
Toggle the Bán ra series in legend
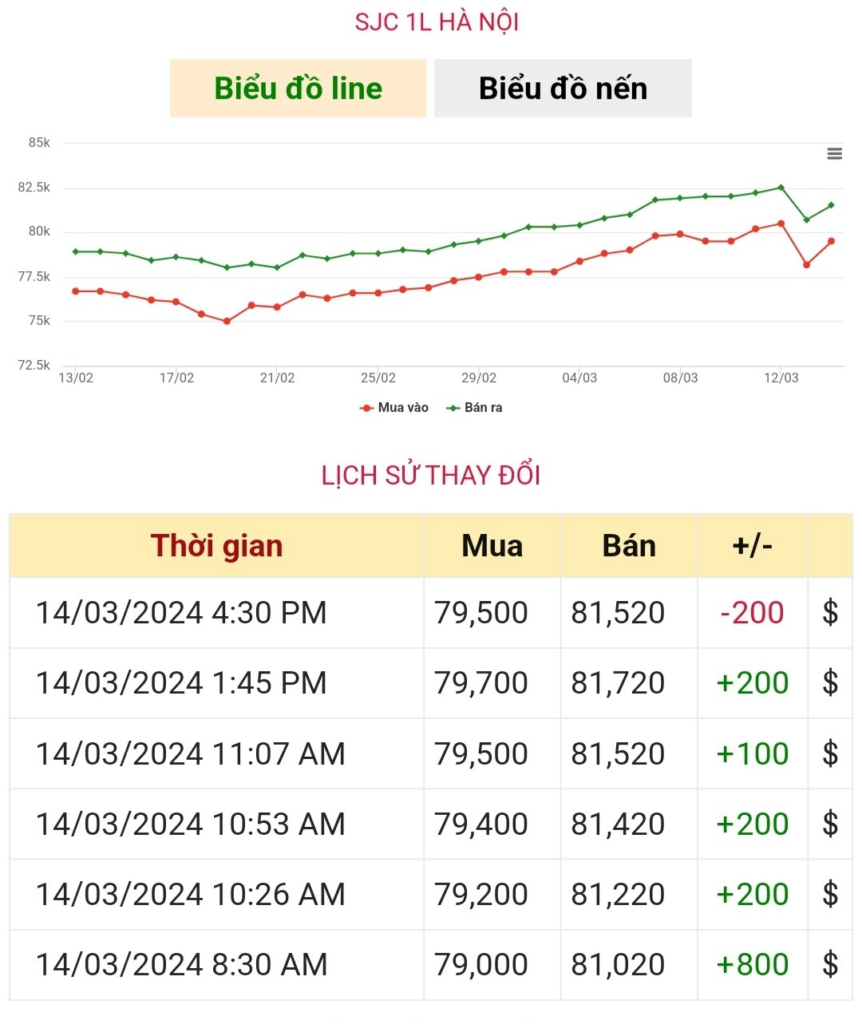click(x=475, y=408)
